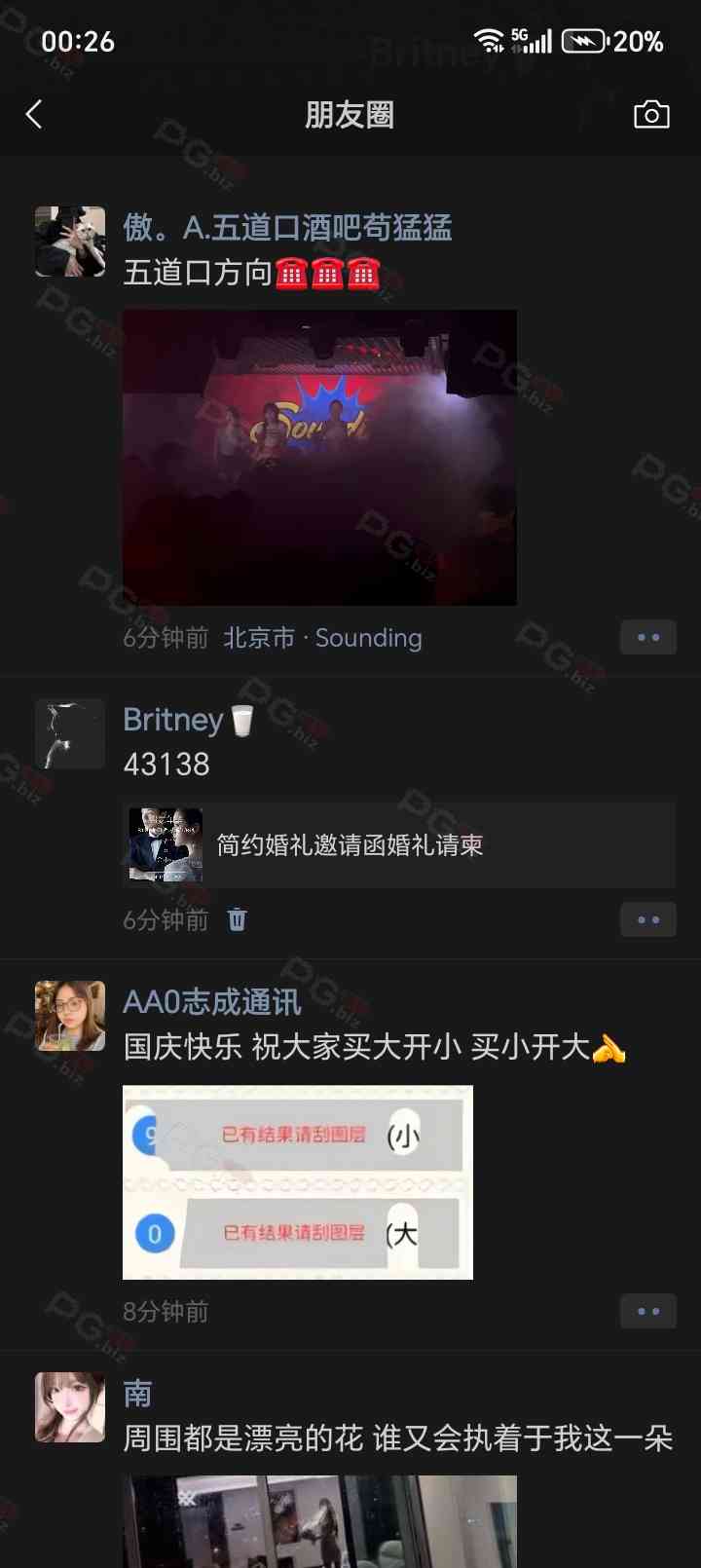View the 国庆快乐 post's scratch card image
701x1568 pixels.
point(297,1182)
